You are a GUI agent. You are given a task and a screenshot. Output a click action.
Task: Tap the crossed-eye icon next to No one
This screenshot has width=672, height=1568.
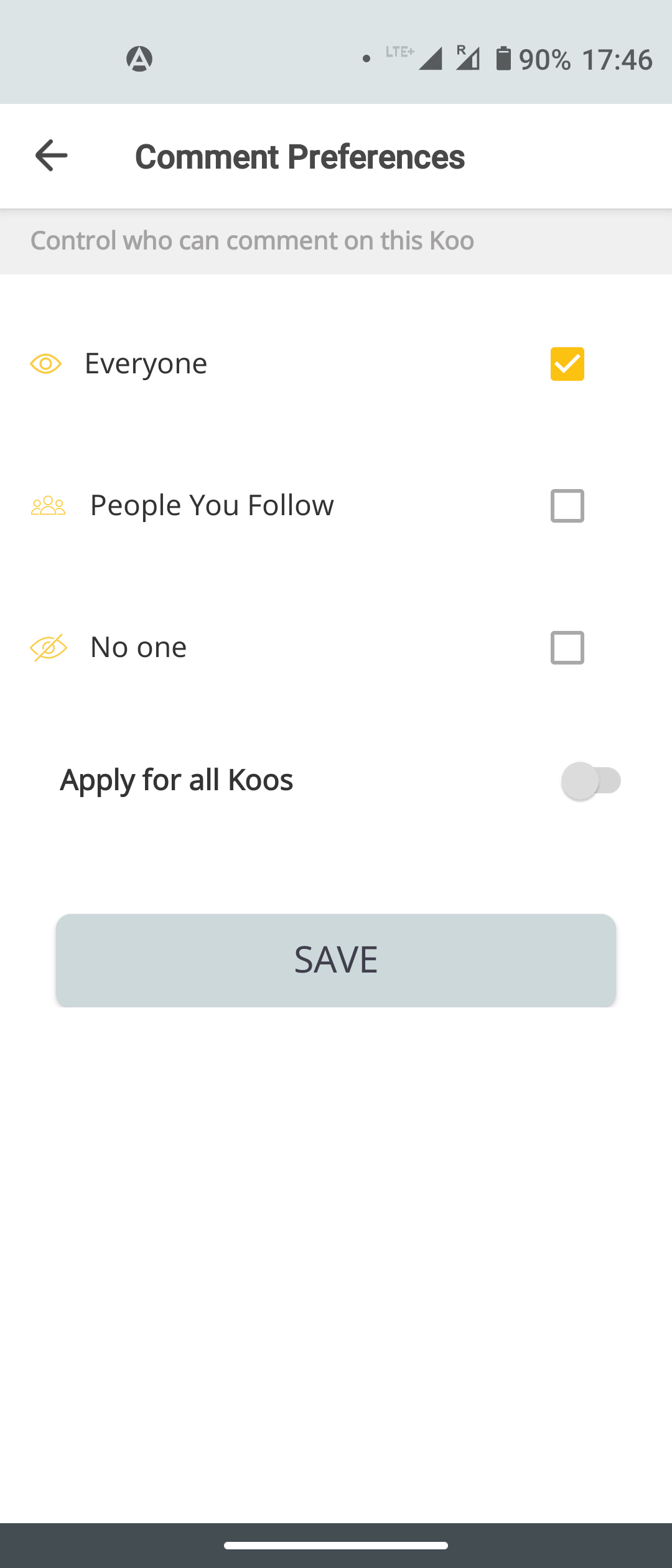pos(47,647)
